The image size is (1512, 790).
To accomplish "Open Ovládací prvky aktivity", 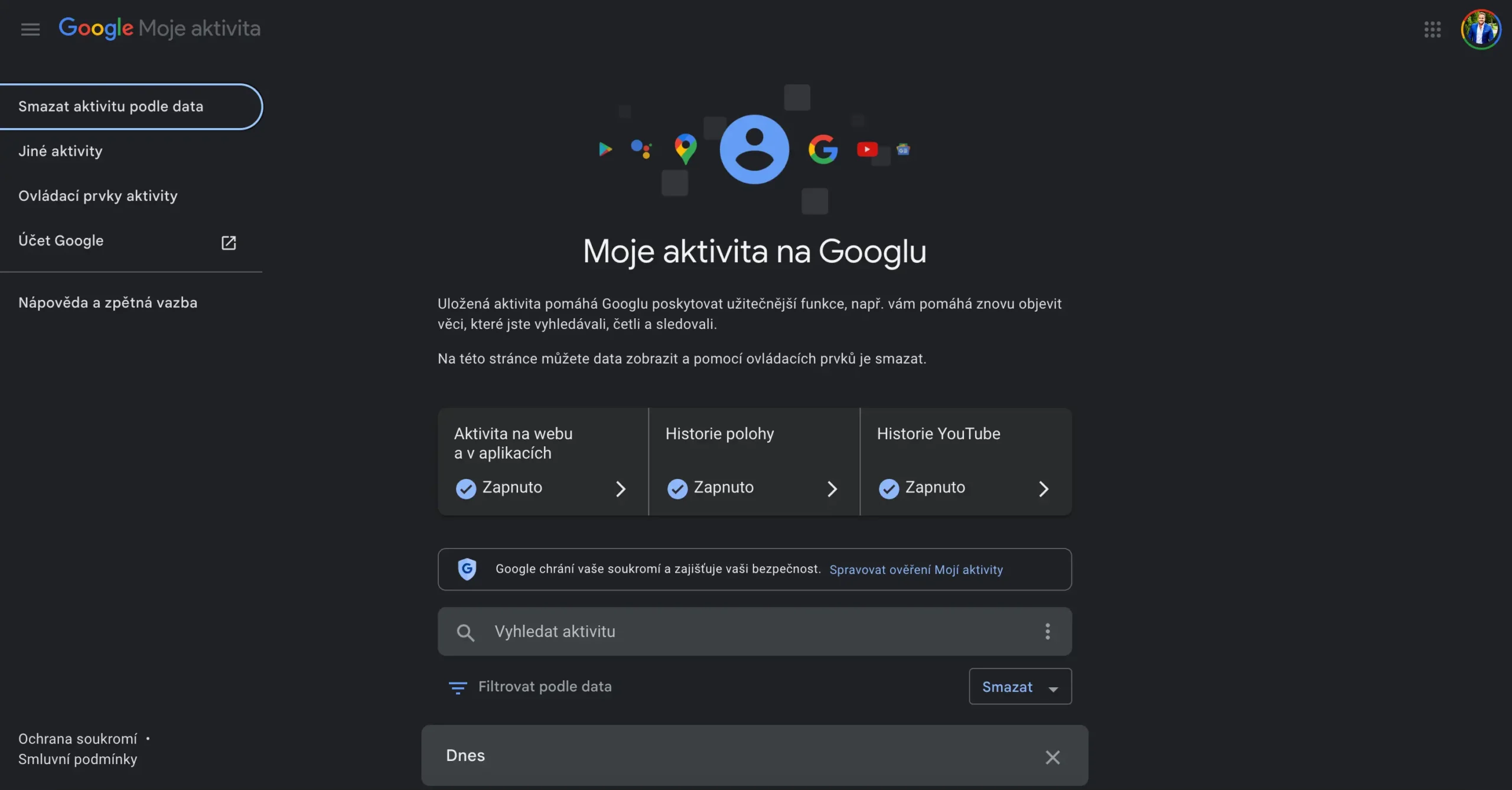I will coord(98,196).
